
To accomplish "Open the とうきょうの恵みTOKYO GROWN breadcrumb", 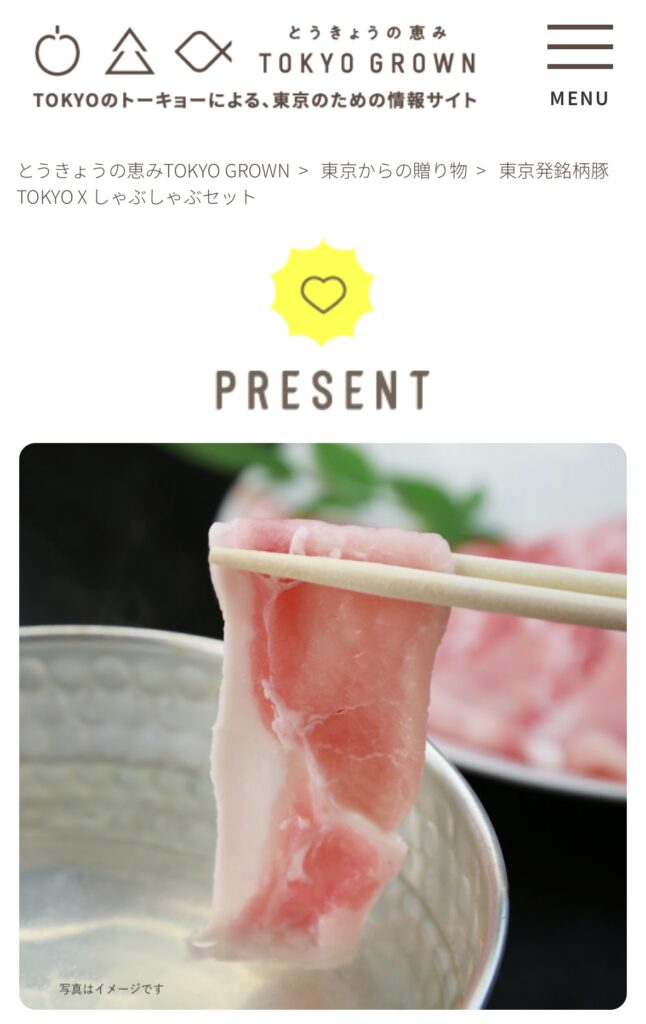I will (x=153, y=170).
